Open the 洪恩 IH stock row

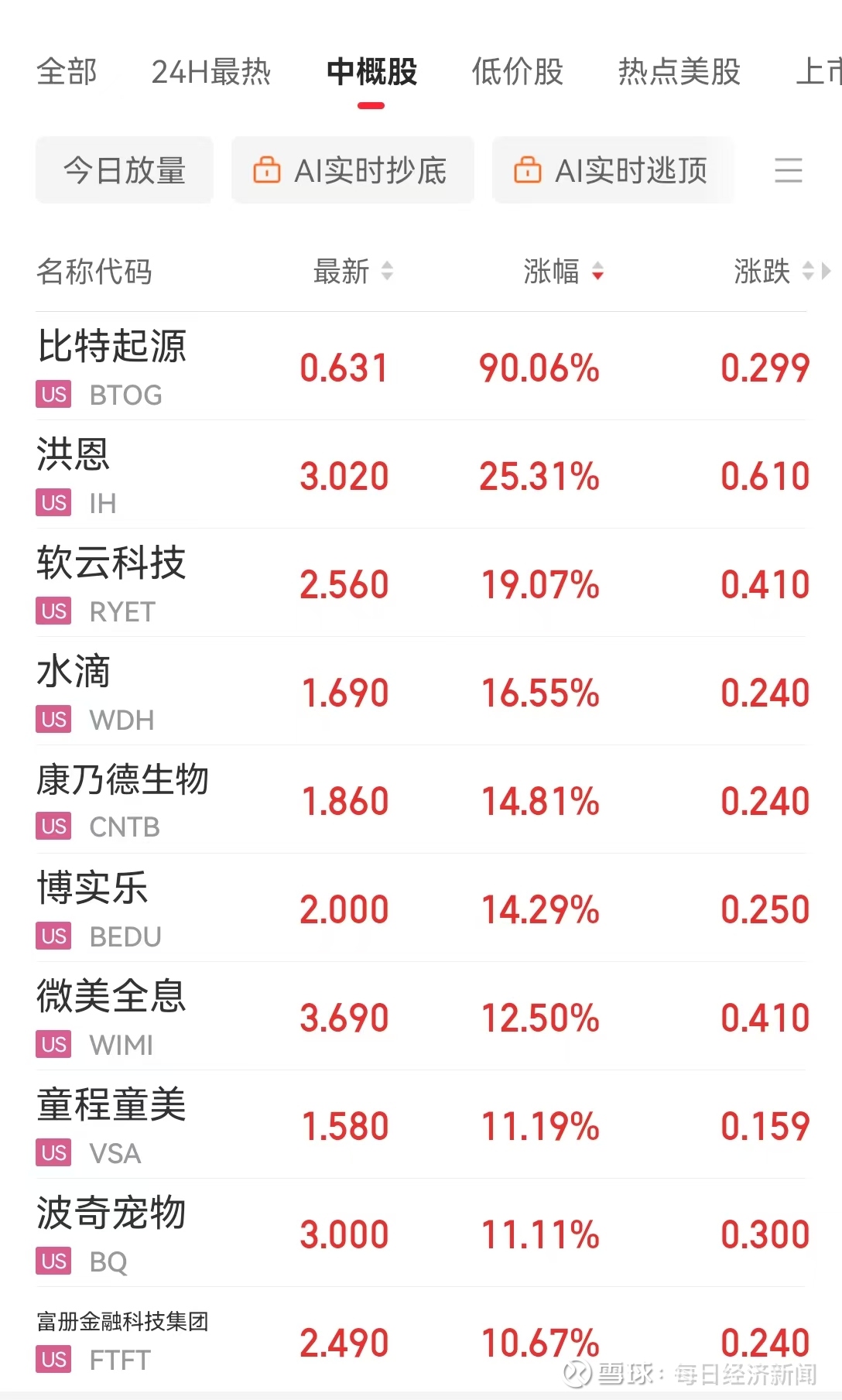[x=421, y=474]
